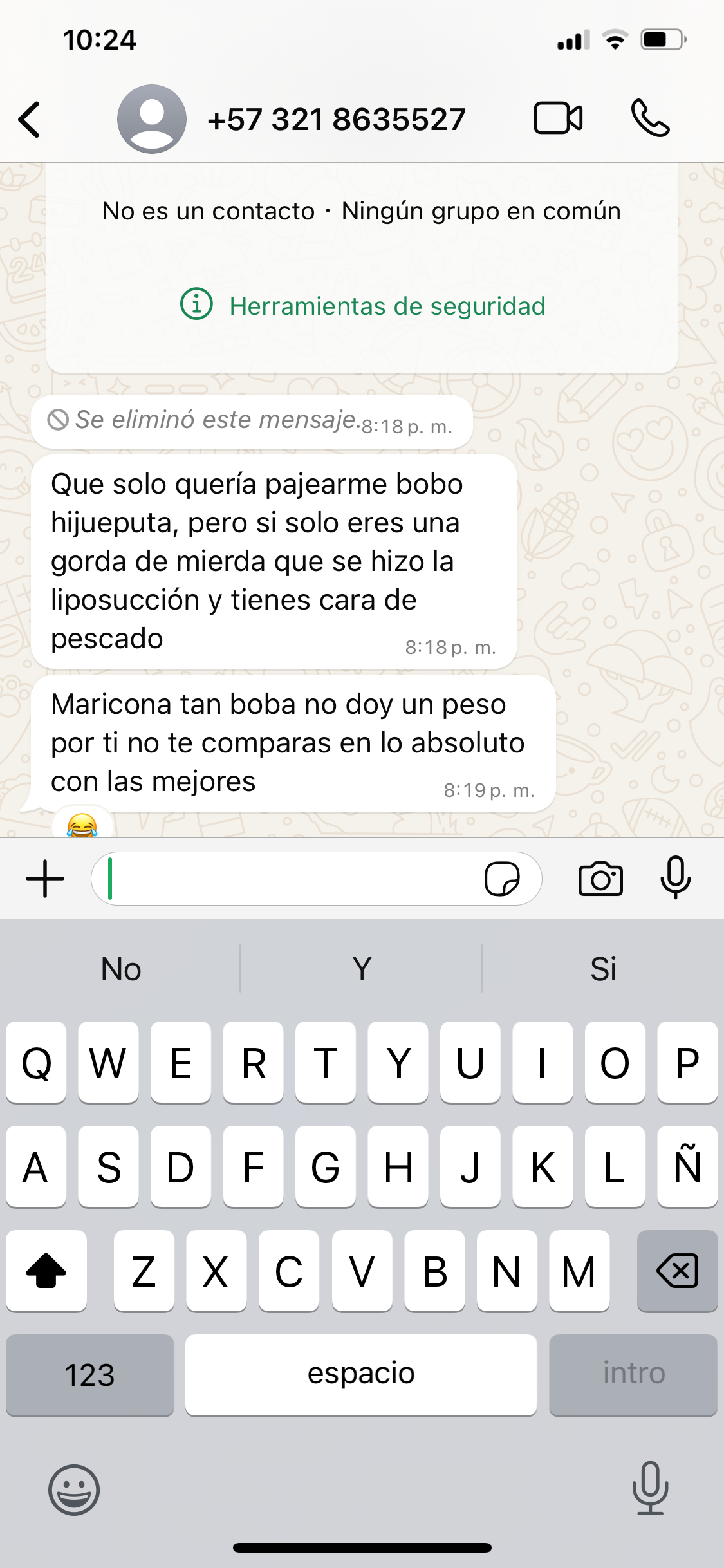Start a video call with this number
The height and width of the screenshot is (1568, 724).
click(558, 118)
